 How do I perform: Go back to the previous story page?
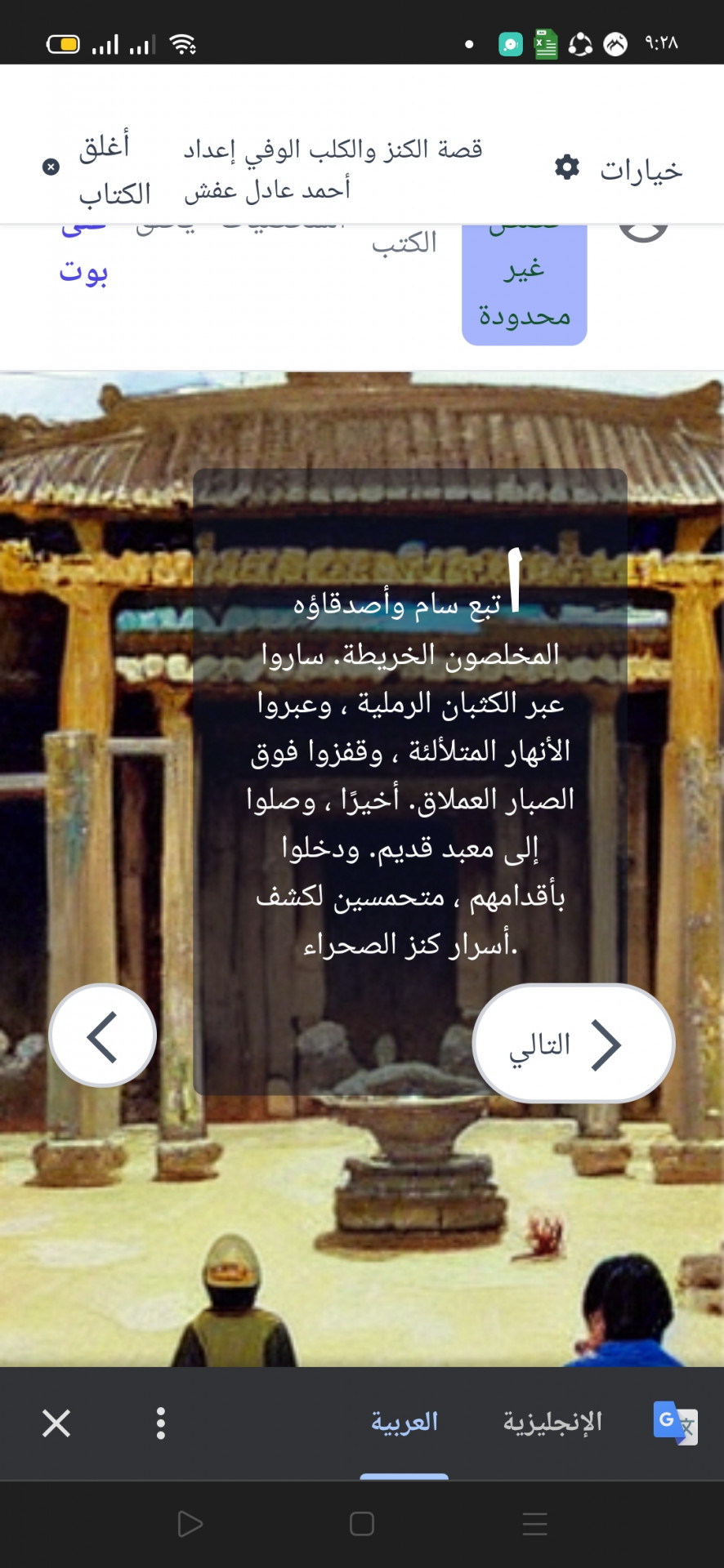(103, 1036)
